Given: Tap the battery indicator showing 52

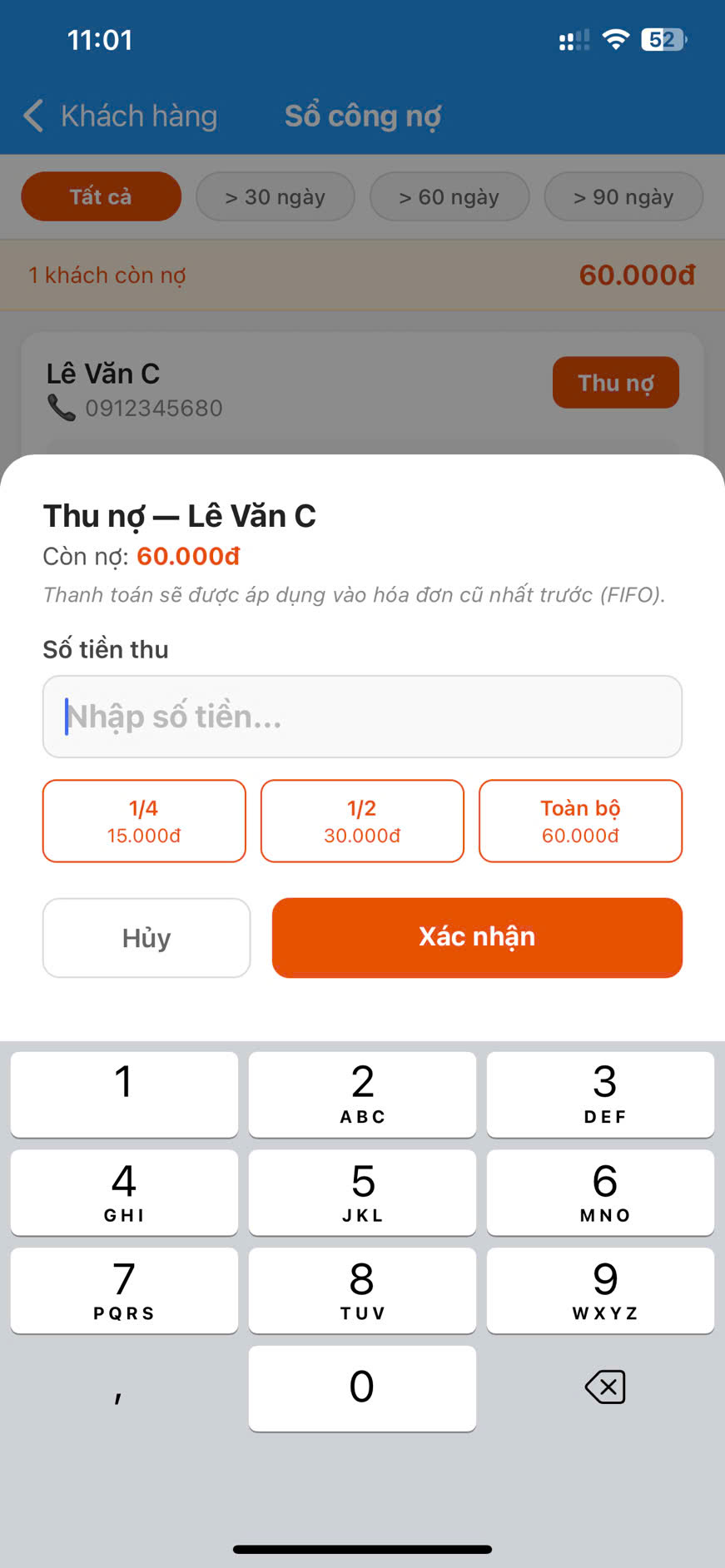Looking at the screenshot, I should coord(662,39).
